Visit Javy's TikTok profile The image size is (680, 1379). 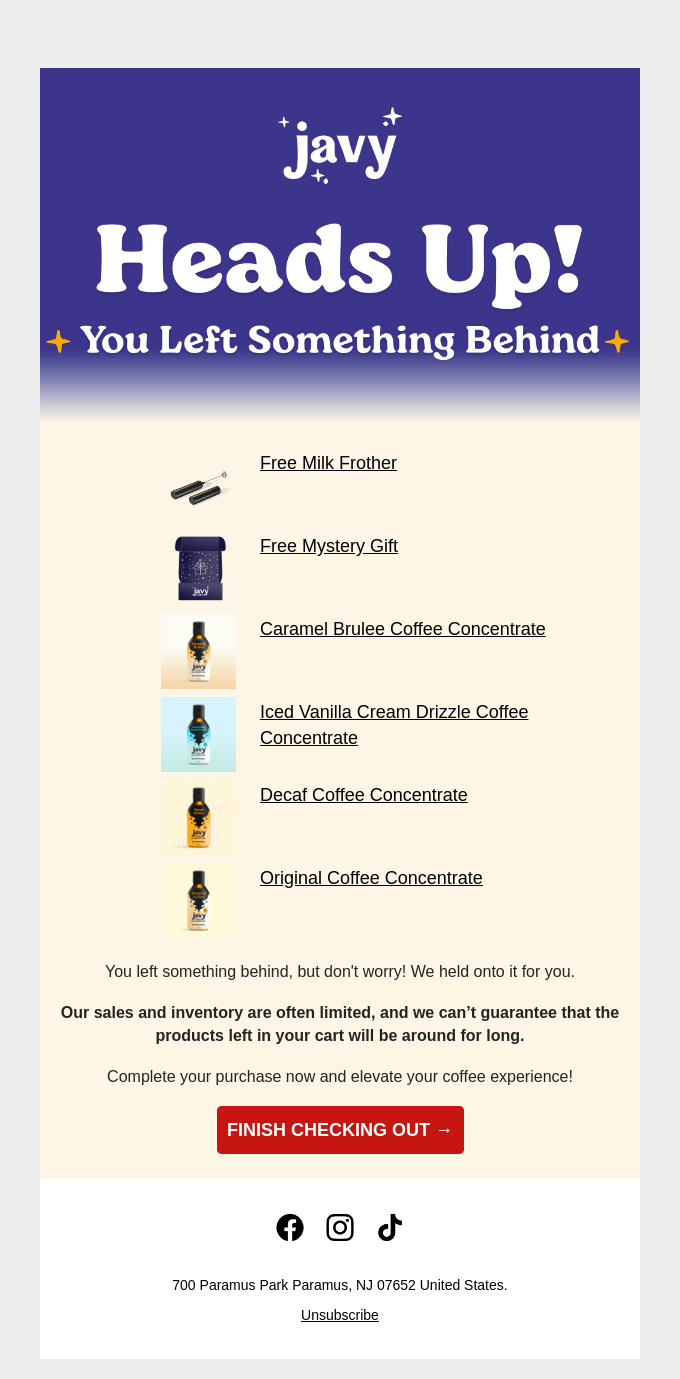click(x=390, y=1228)
